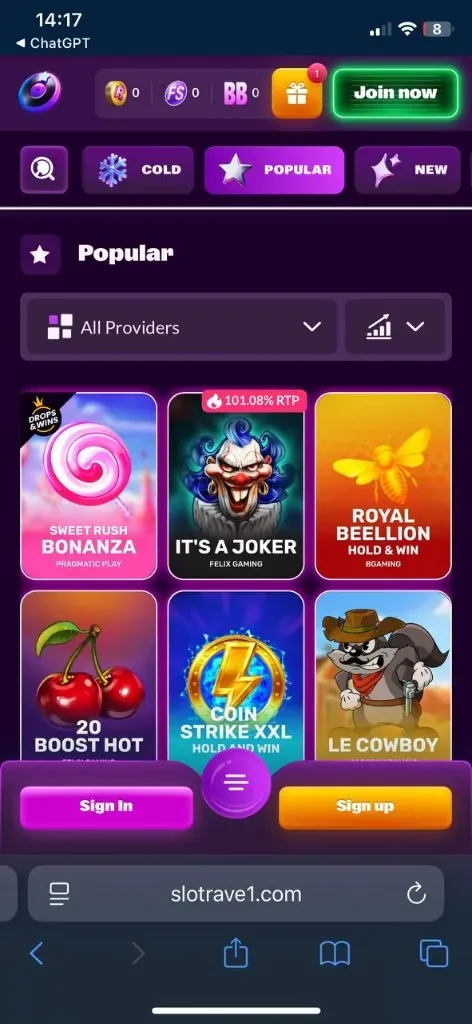The height and width of the screenshot is (1024, 472).
Task: Reload the page in Safari
Action: point(416,894)
